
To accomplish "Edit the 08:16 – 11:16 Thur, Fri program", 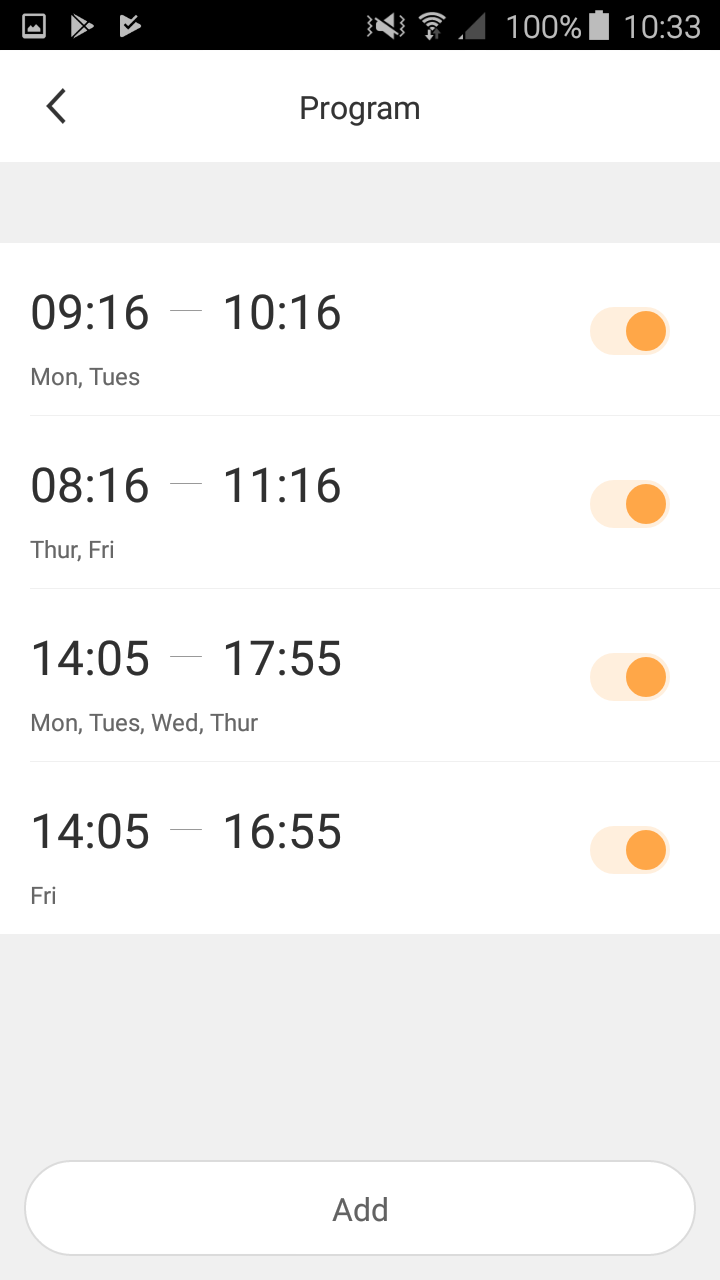I will [x=360, y=502].
